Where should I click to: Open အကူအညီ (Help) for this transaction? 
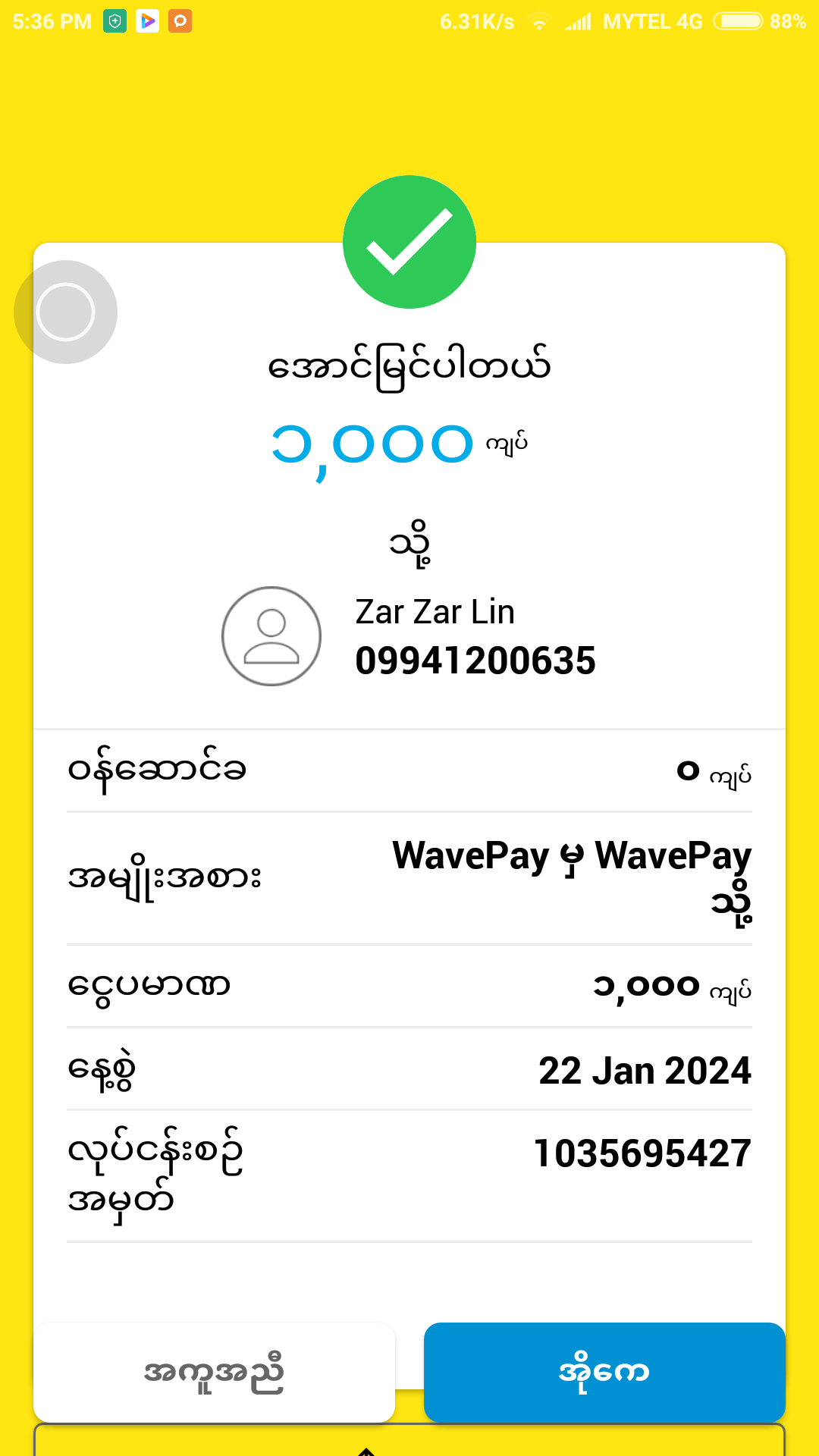click(x=214, y=1372)
